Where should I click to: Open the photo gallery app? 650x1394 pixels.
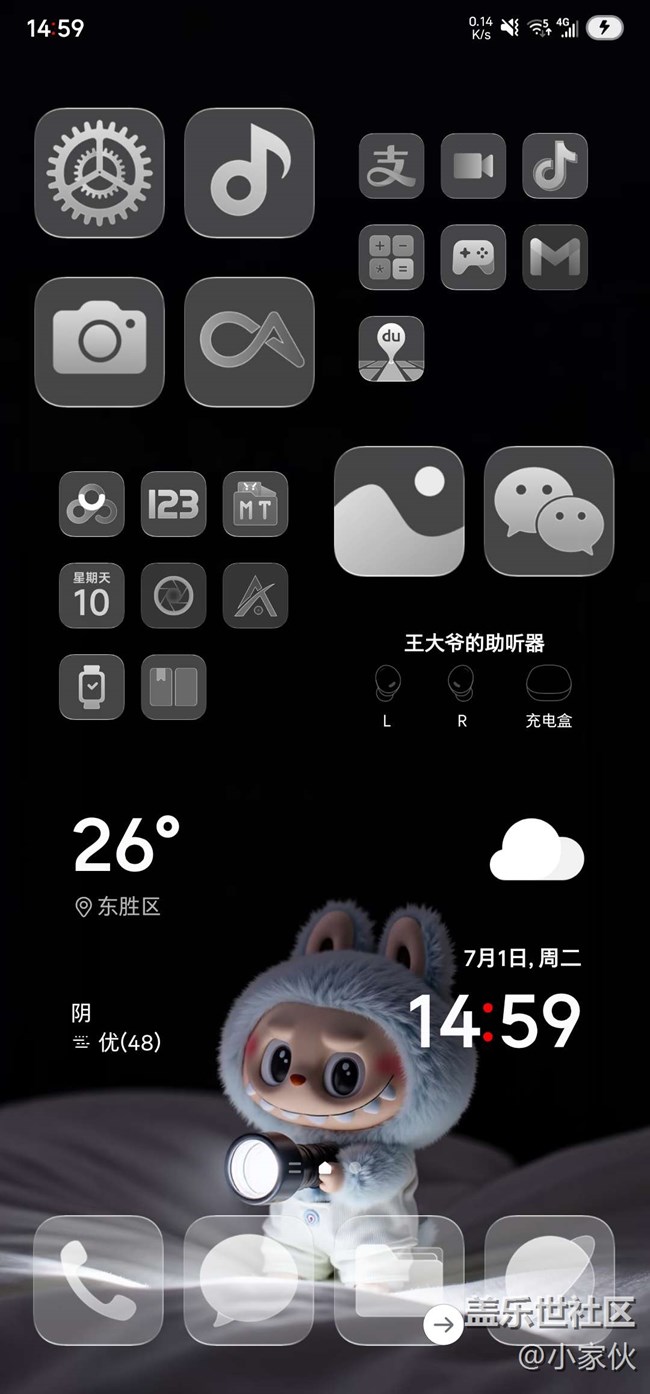399,511
